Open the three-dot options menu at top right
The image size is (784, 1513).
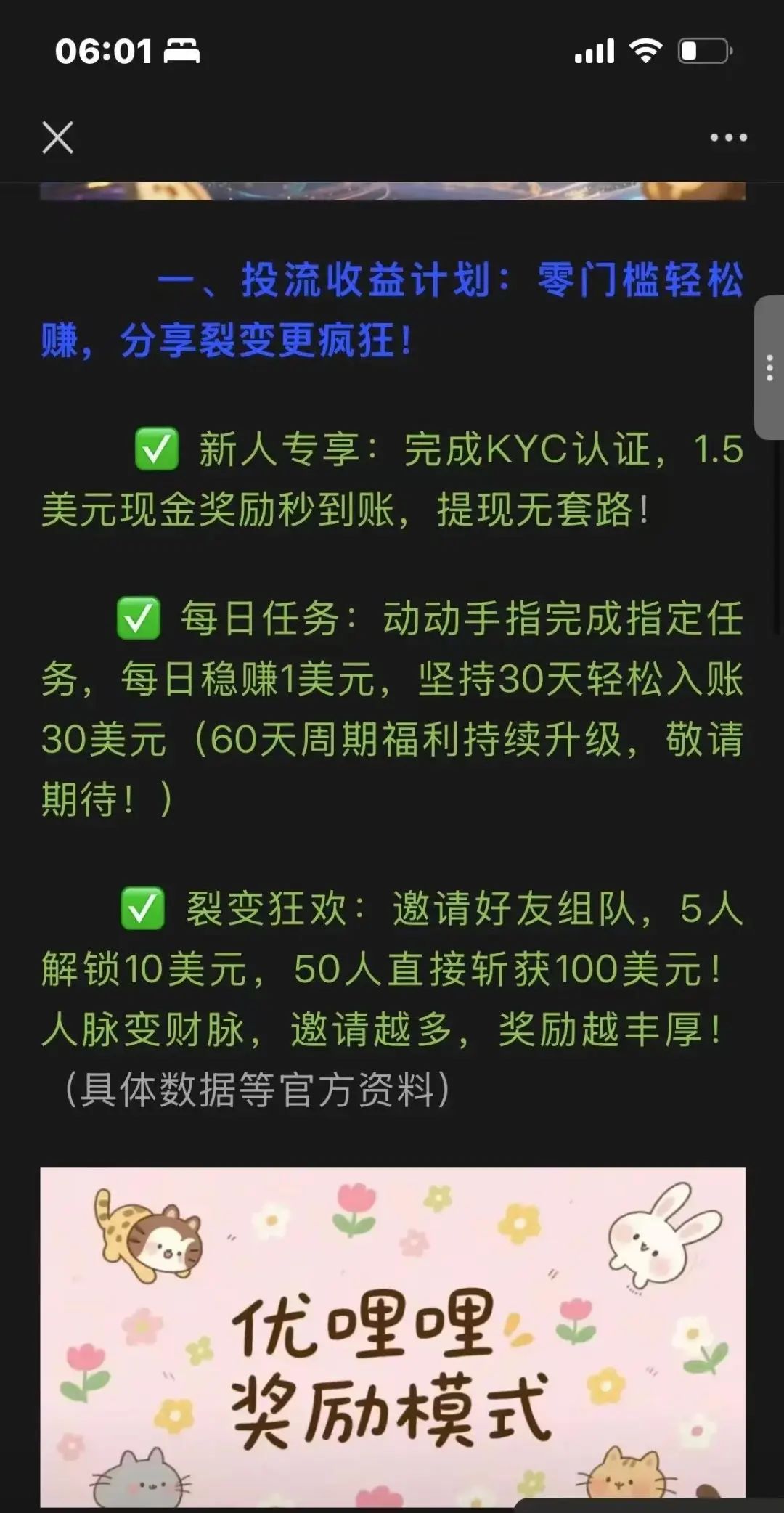728,136
